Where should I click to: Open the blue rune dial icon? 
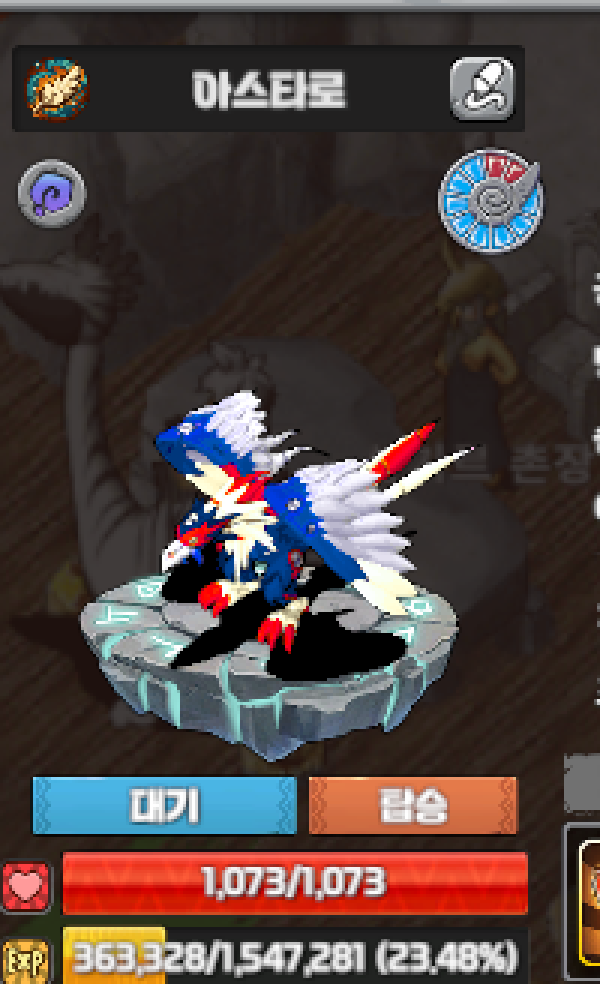(491, 201)
